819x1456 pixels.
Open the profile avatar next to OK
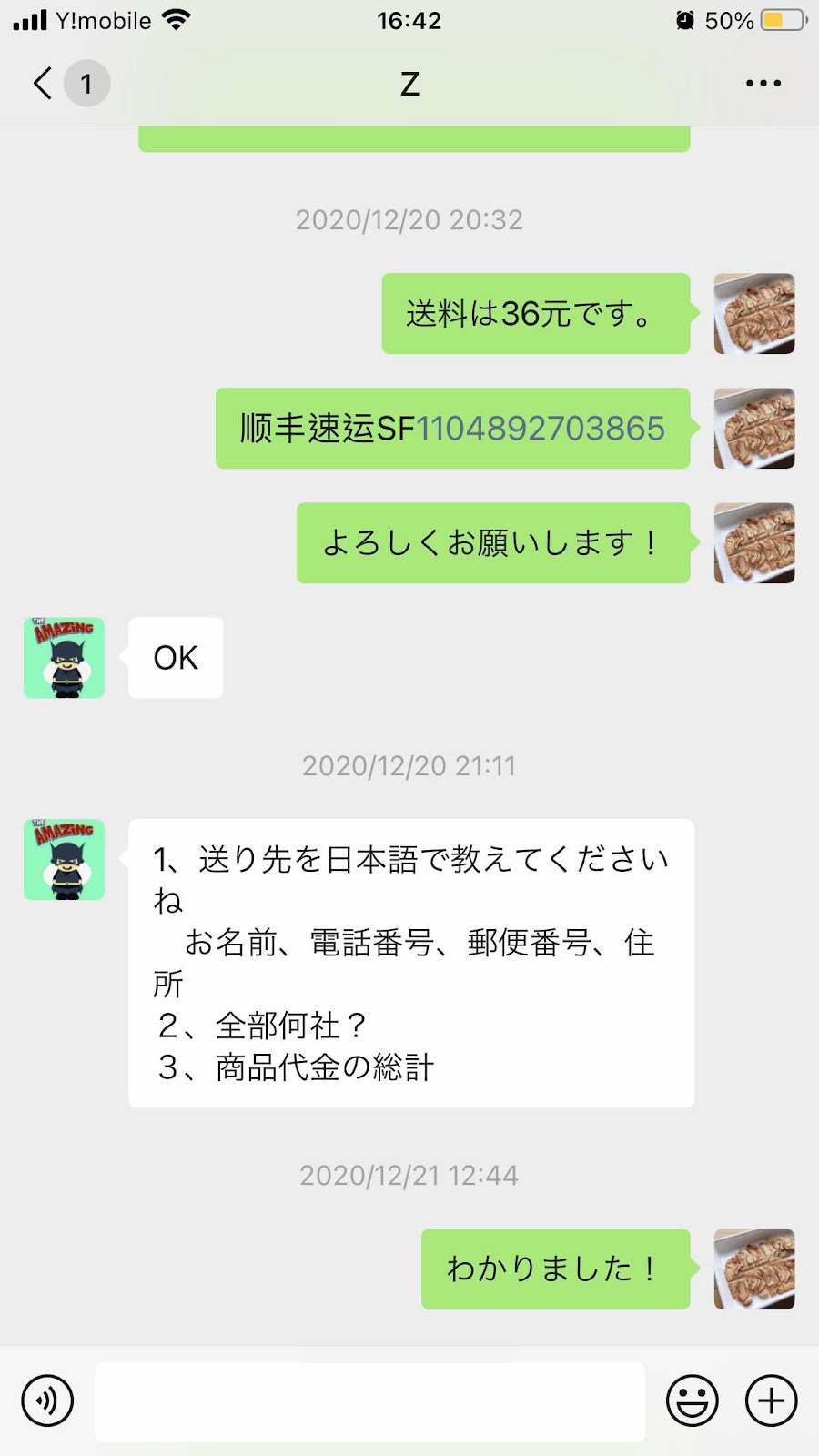coord(64,658)
